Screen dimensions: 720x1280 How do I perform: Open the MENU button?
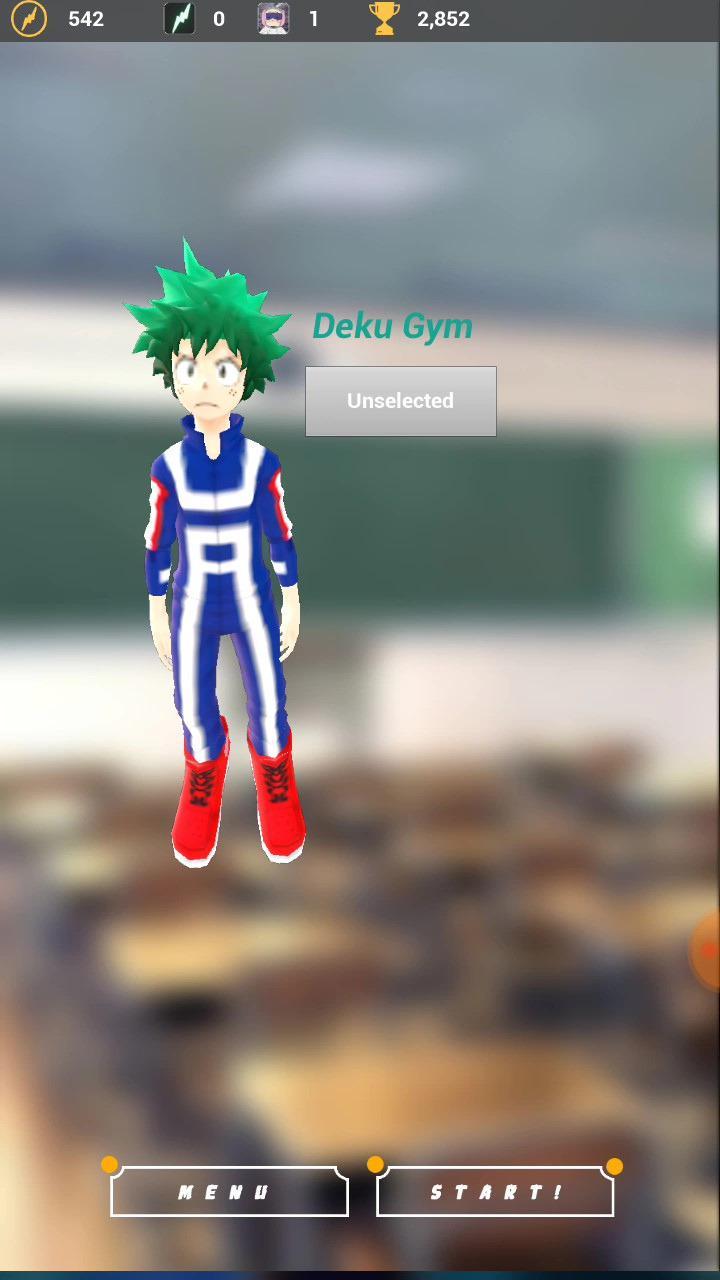(229, 1192)
